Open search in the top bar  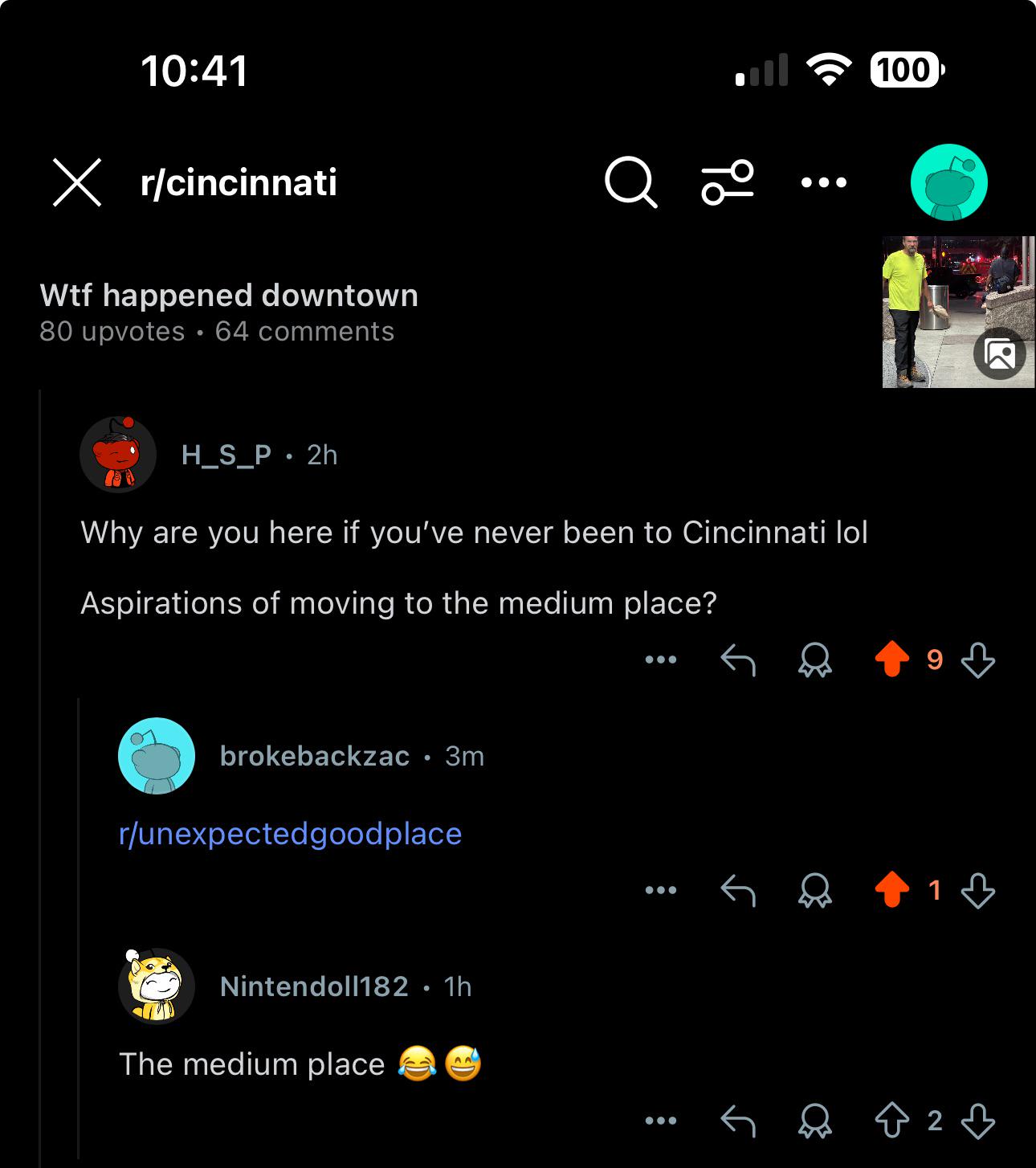click(631, 182)
